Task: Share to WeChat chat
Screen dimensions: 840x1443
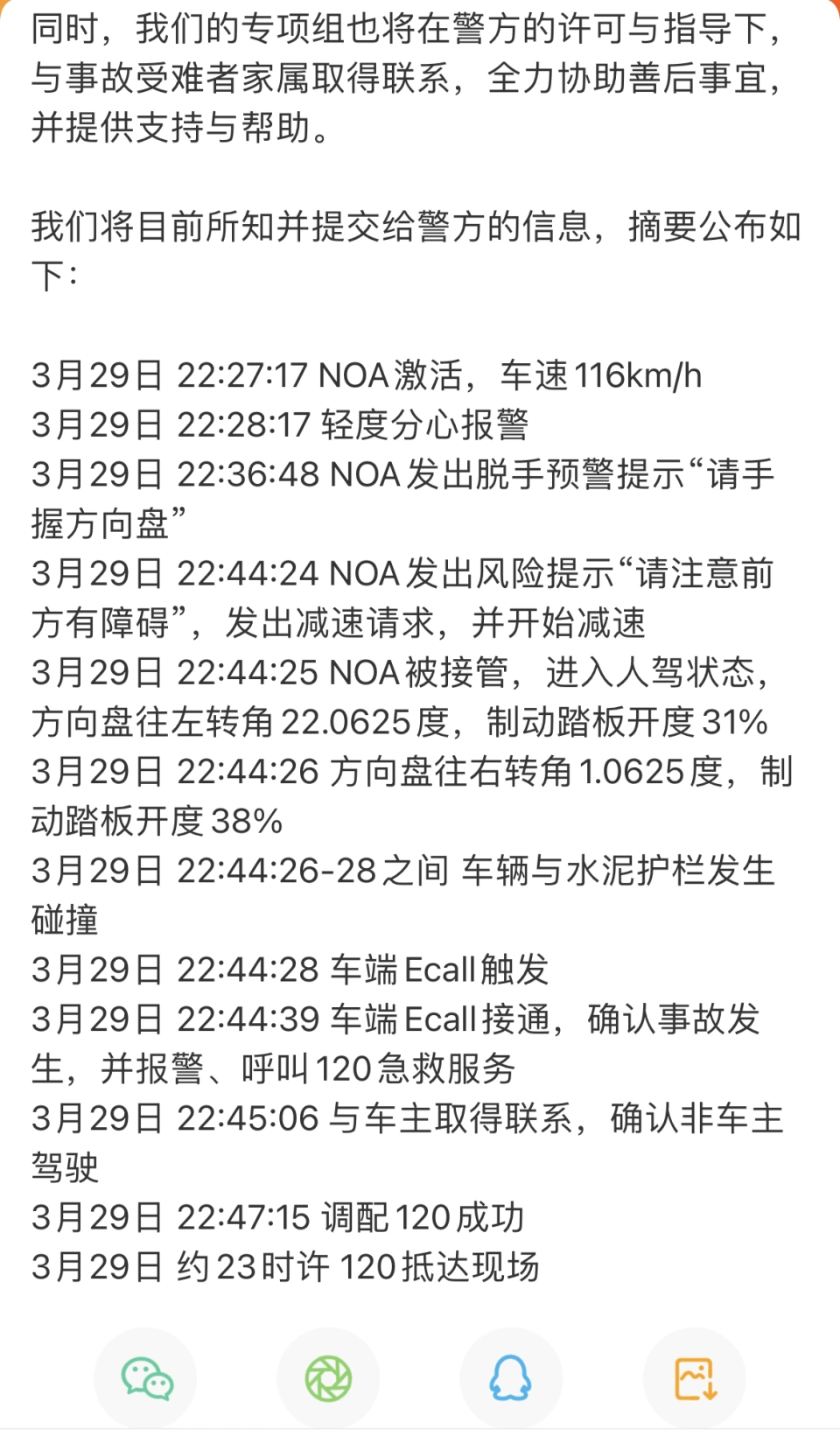Action: tap(146, 1378)
